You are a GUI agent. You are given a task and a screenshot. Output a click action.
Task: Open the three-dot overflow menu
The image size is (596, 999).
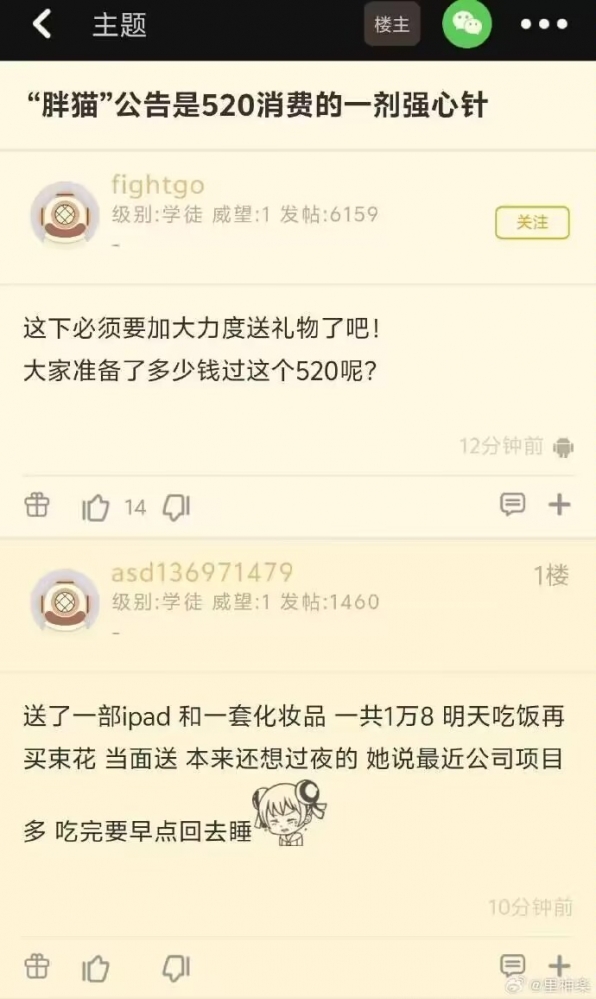point(544,24)
